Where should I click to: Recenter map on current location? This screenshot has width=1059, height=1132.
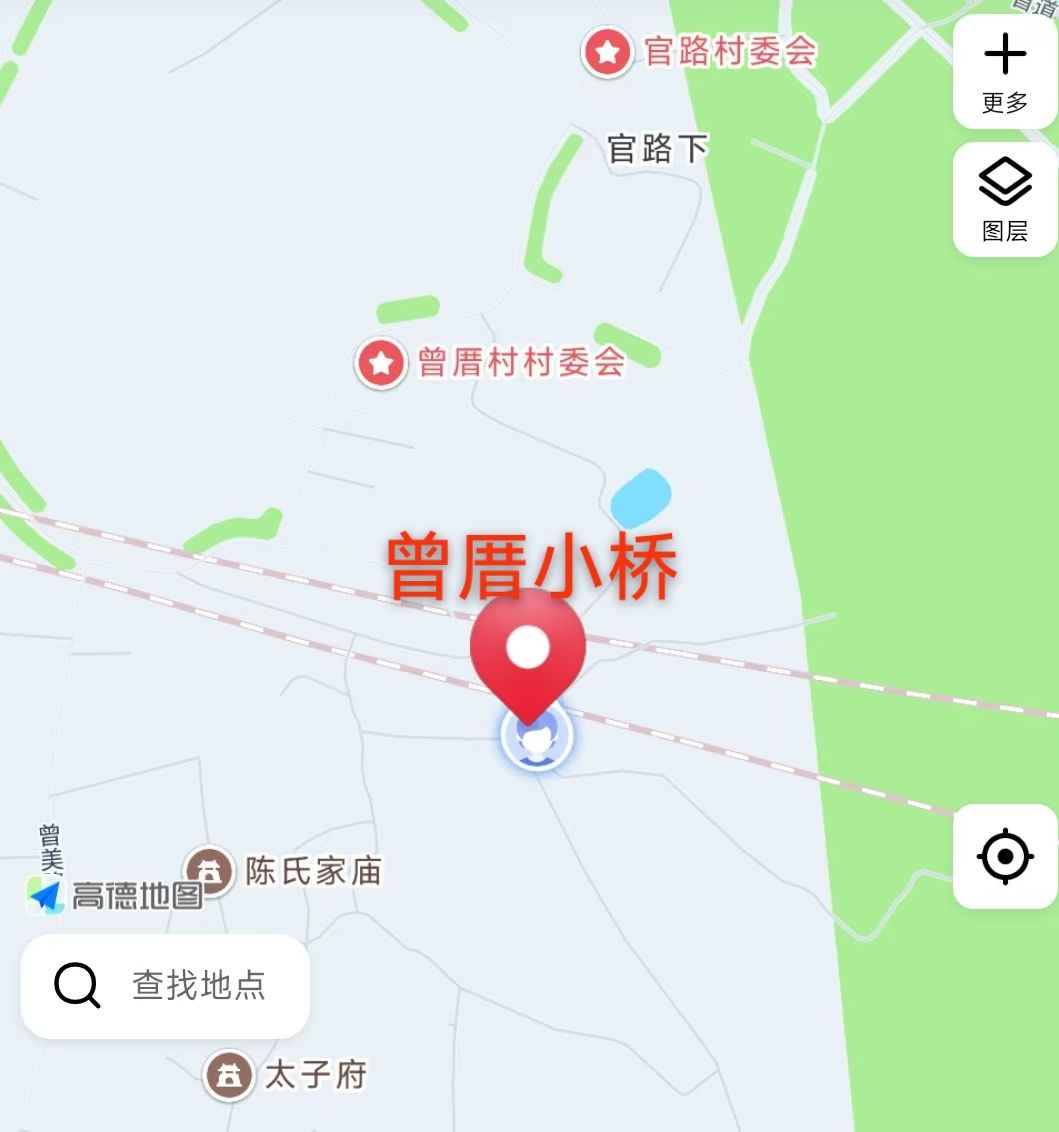(1005, 857)
